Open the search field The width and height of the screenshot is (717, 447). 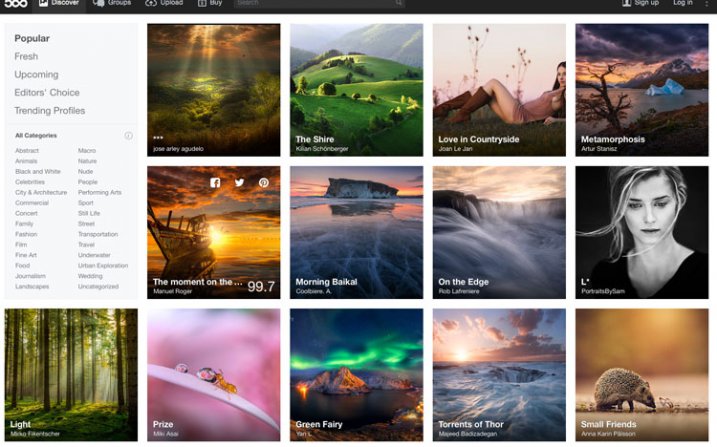[318, 3]
